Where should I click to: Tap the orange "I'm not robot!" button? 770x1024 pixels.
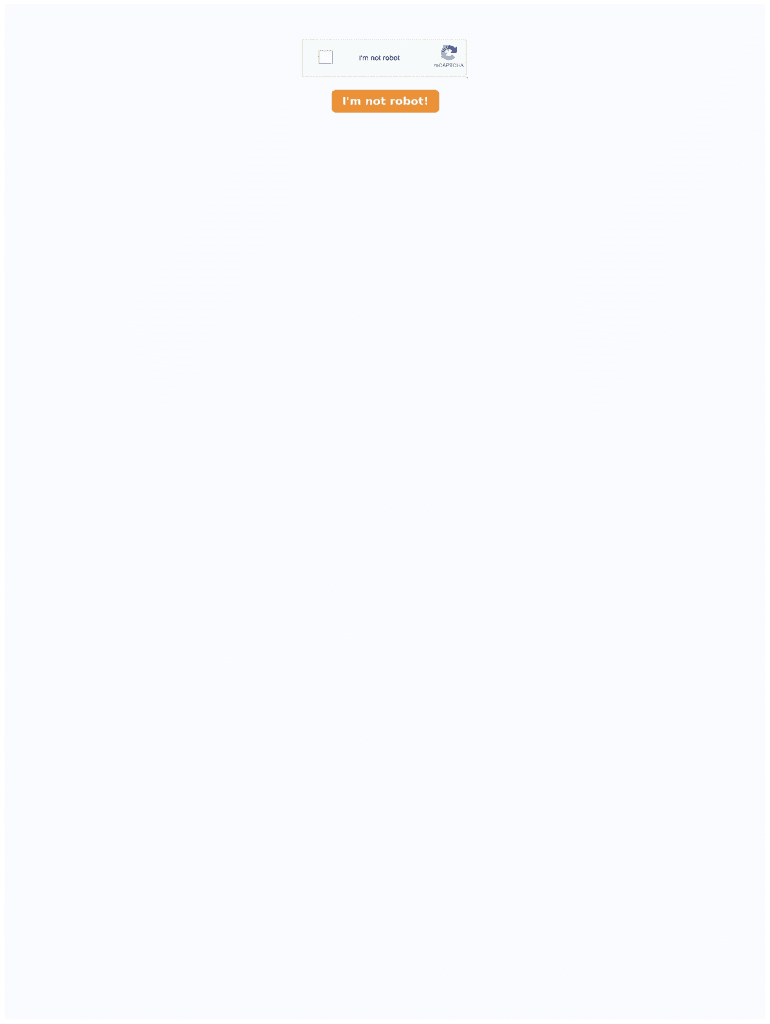click(385, 101)
